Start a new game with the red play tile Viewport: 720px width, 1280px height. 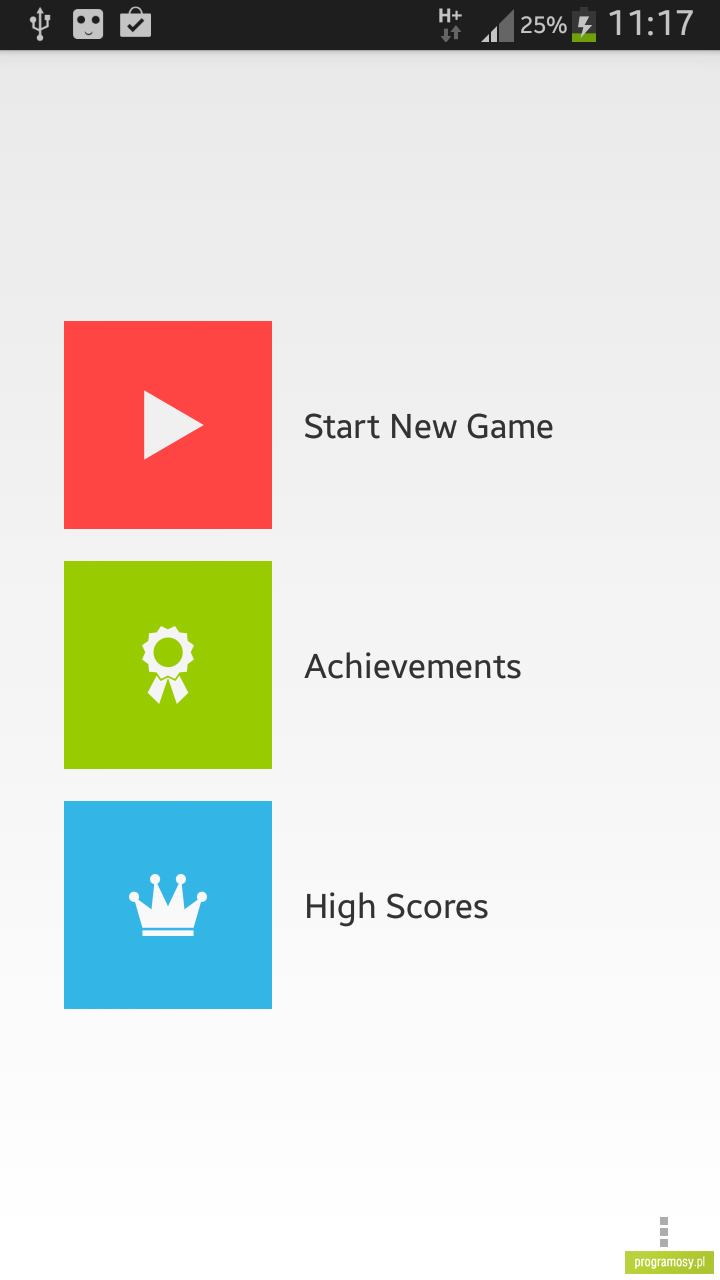coord(168,425)
